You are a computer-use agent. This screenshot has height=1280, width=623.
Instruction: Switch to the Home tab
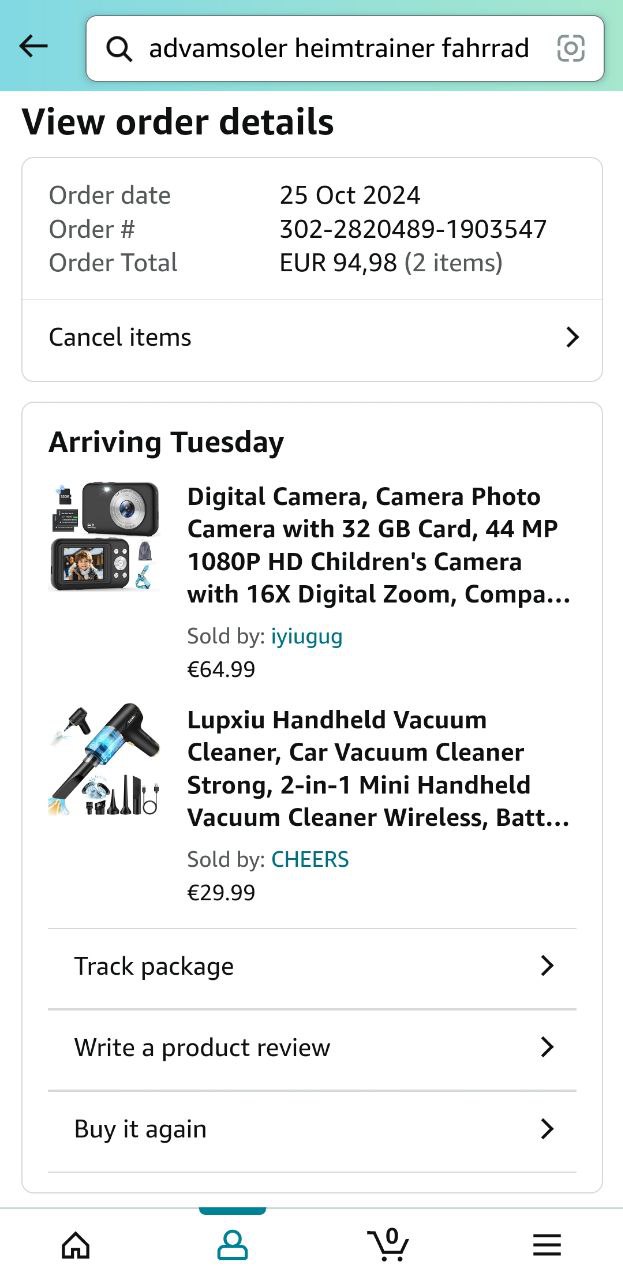[x=76, y=1244]
